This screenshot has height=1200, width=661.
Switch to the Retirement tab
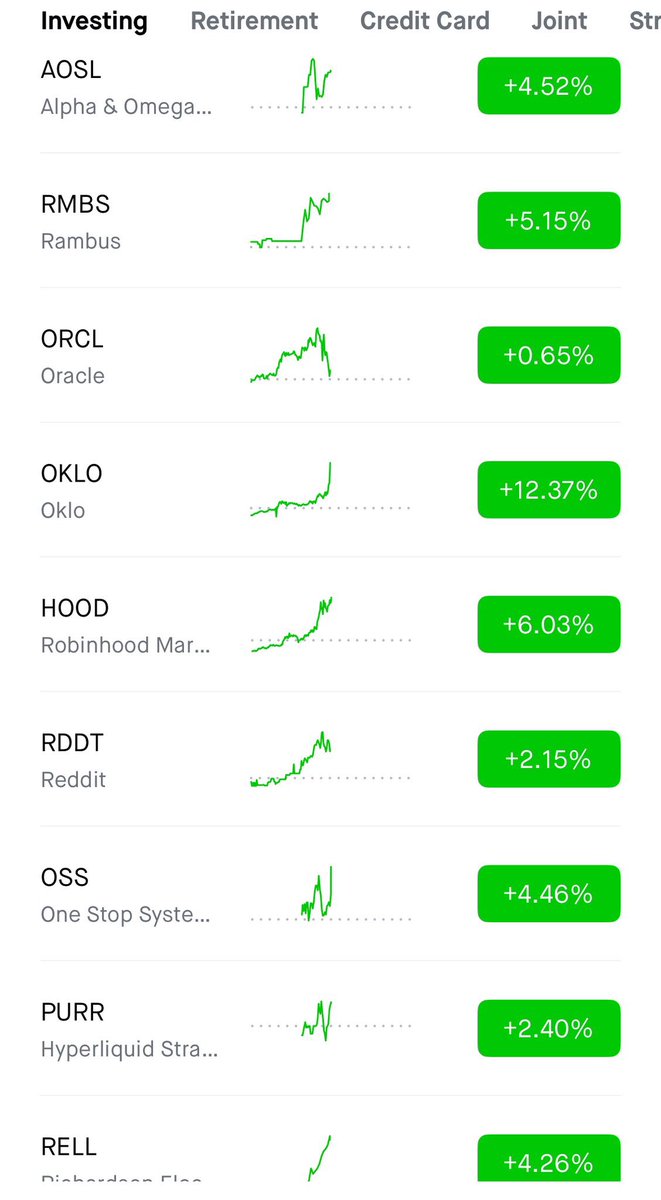[x=254, y=20]
